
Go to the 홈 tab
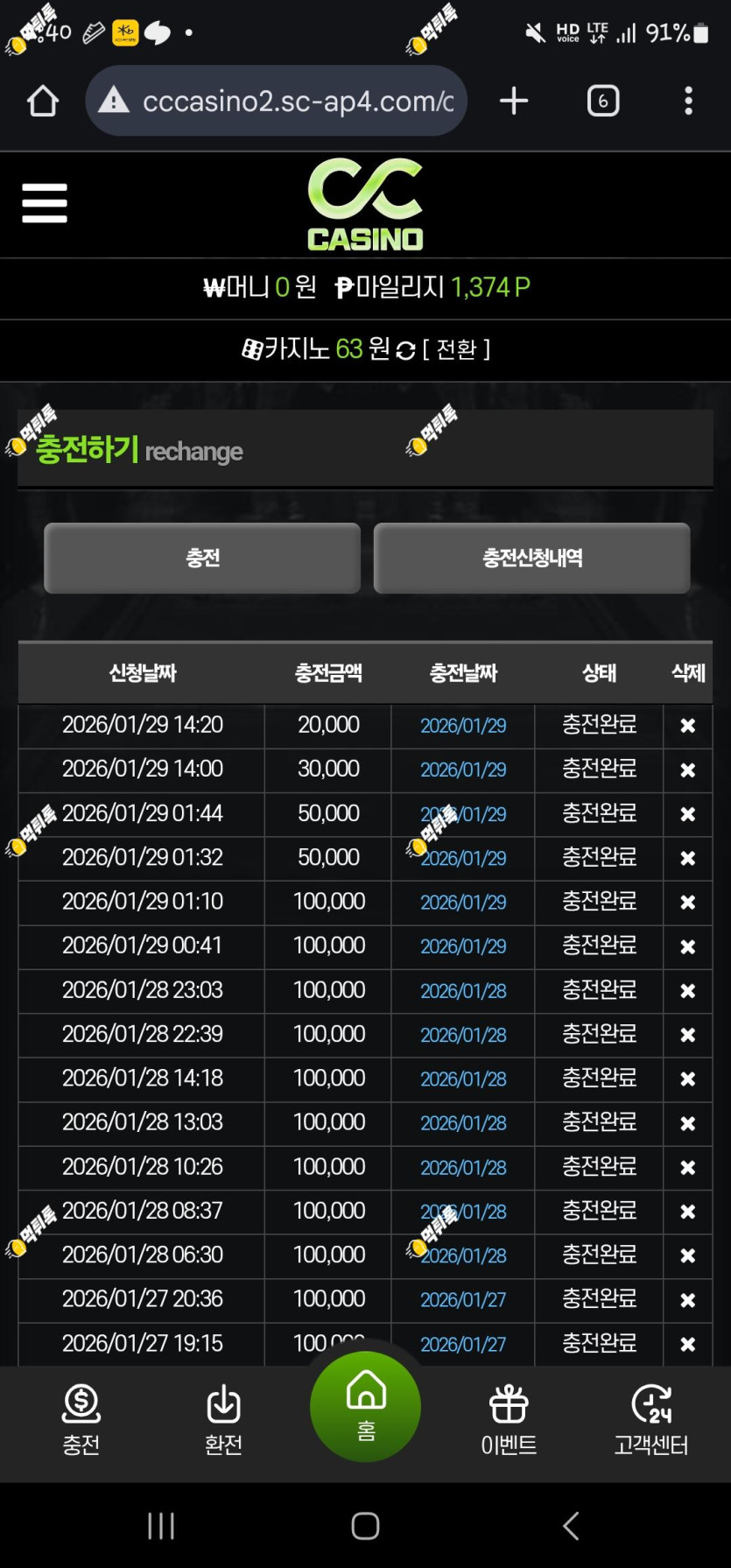365,1407
